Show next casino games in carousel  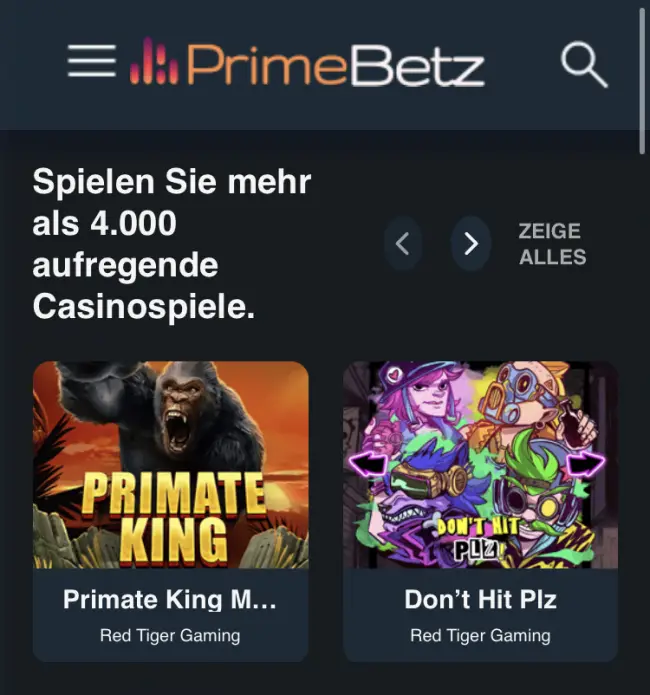click(470, 243)
